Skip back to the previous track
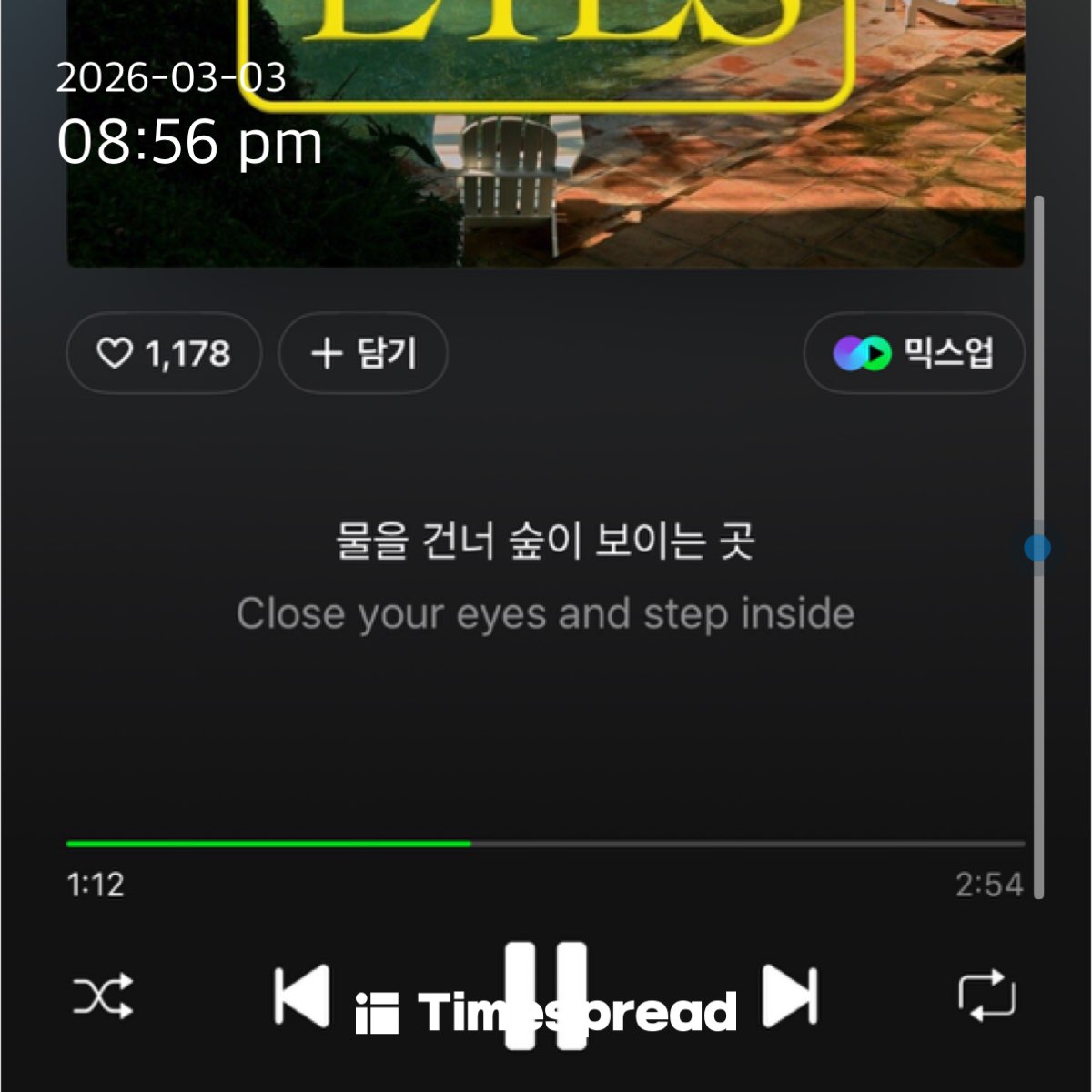This screenshot has width=1092, height=1092. point(302,996)
